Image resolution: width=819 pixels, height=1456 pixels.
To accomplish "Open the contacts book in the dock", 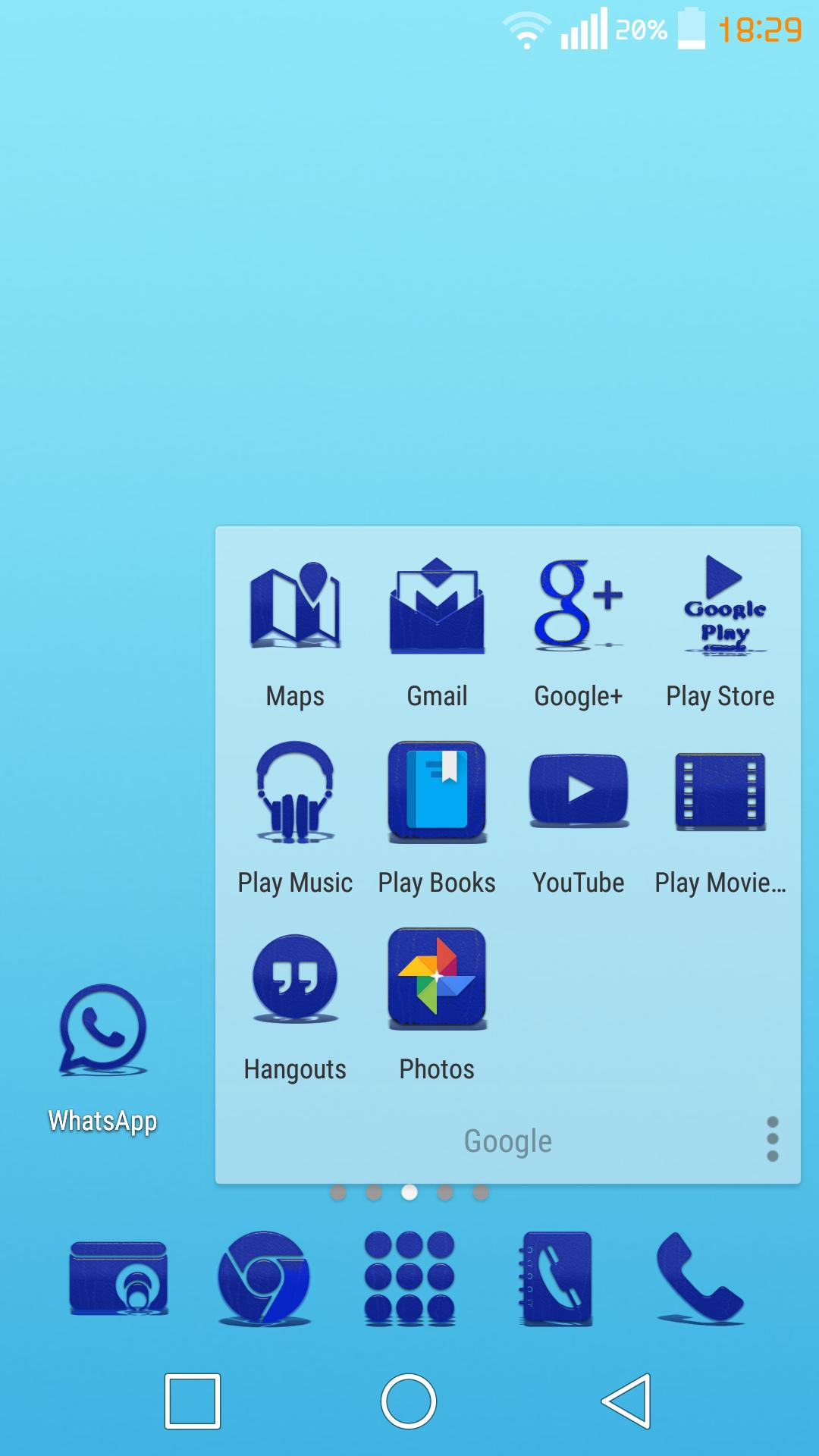I will tap(555, 1279).
